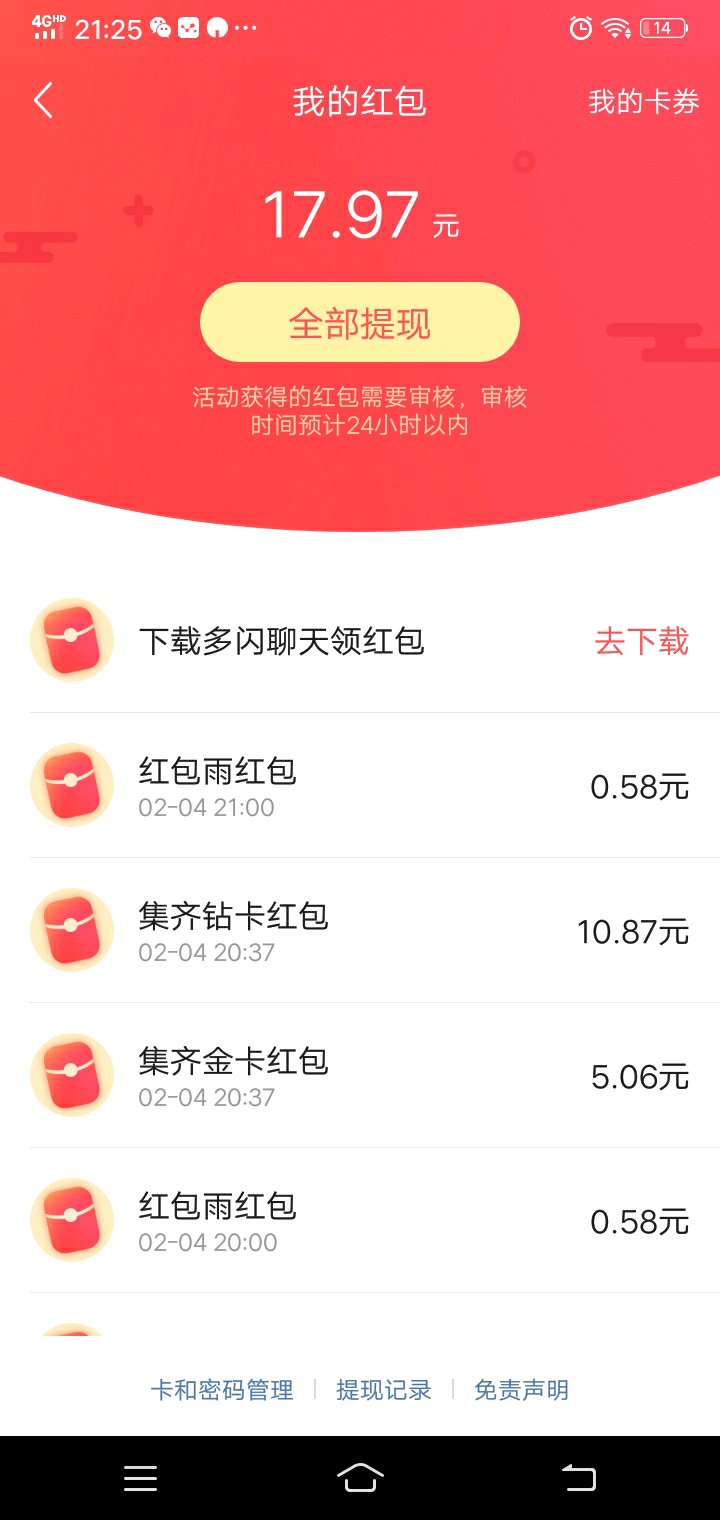View 提现记录 withdrawal history
Image resolution: width=720 pixels, height=1520 pixels.
[384, 1390]
